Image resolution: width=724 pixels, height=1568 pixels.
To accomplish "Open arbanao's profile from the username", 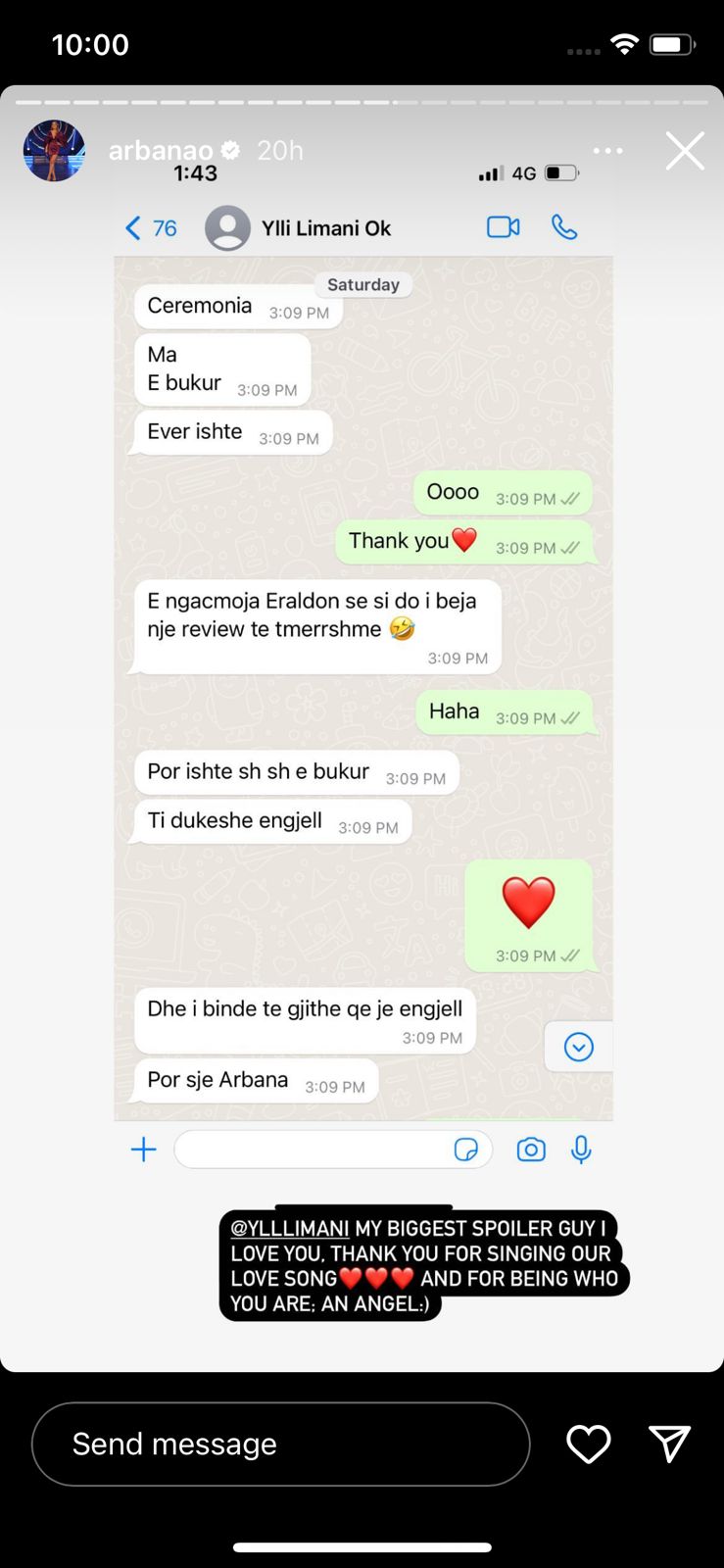I will coord(161,150).
